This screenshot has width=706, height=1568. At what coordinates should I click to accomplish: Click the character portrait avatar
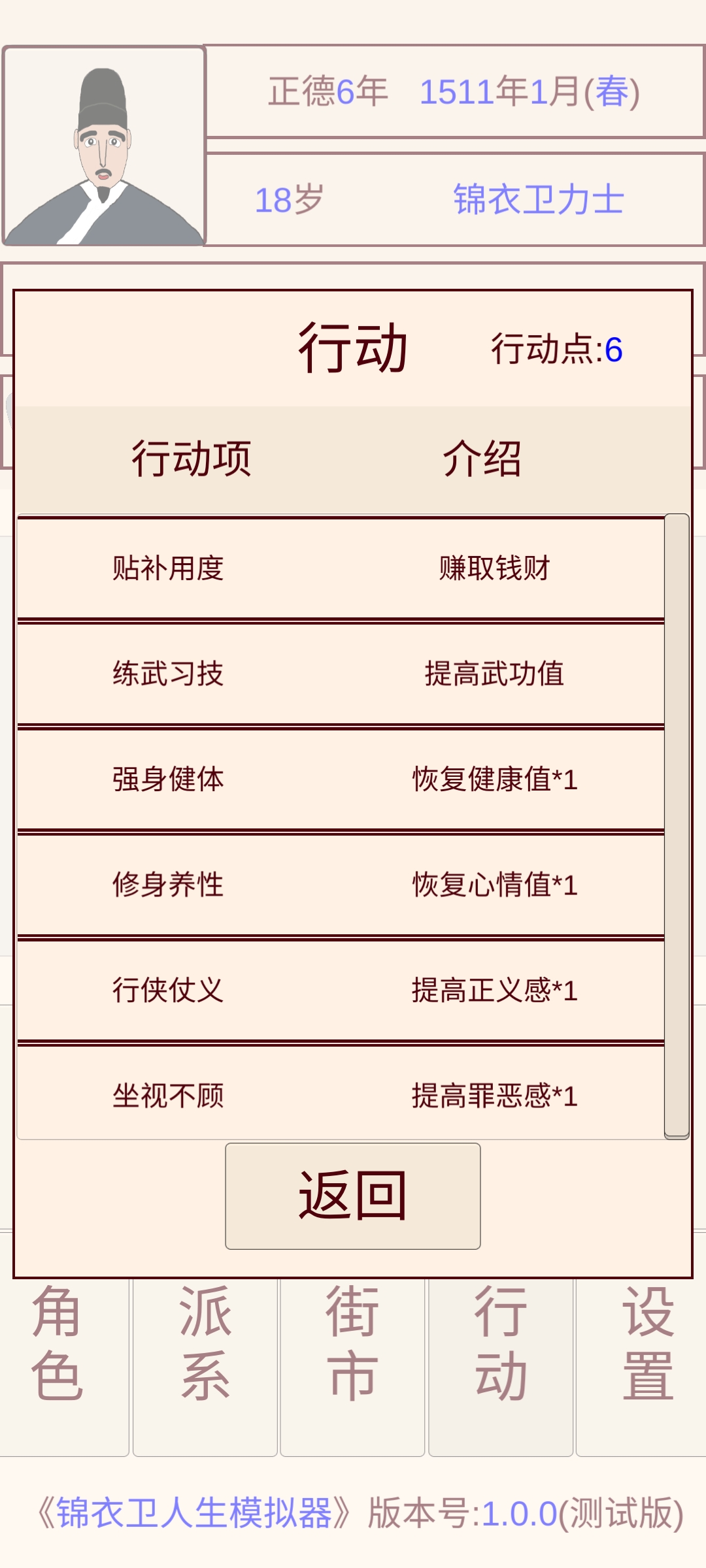click(103, 145)
